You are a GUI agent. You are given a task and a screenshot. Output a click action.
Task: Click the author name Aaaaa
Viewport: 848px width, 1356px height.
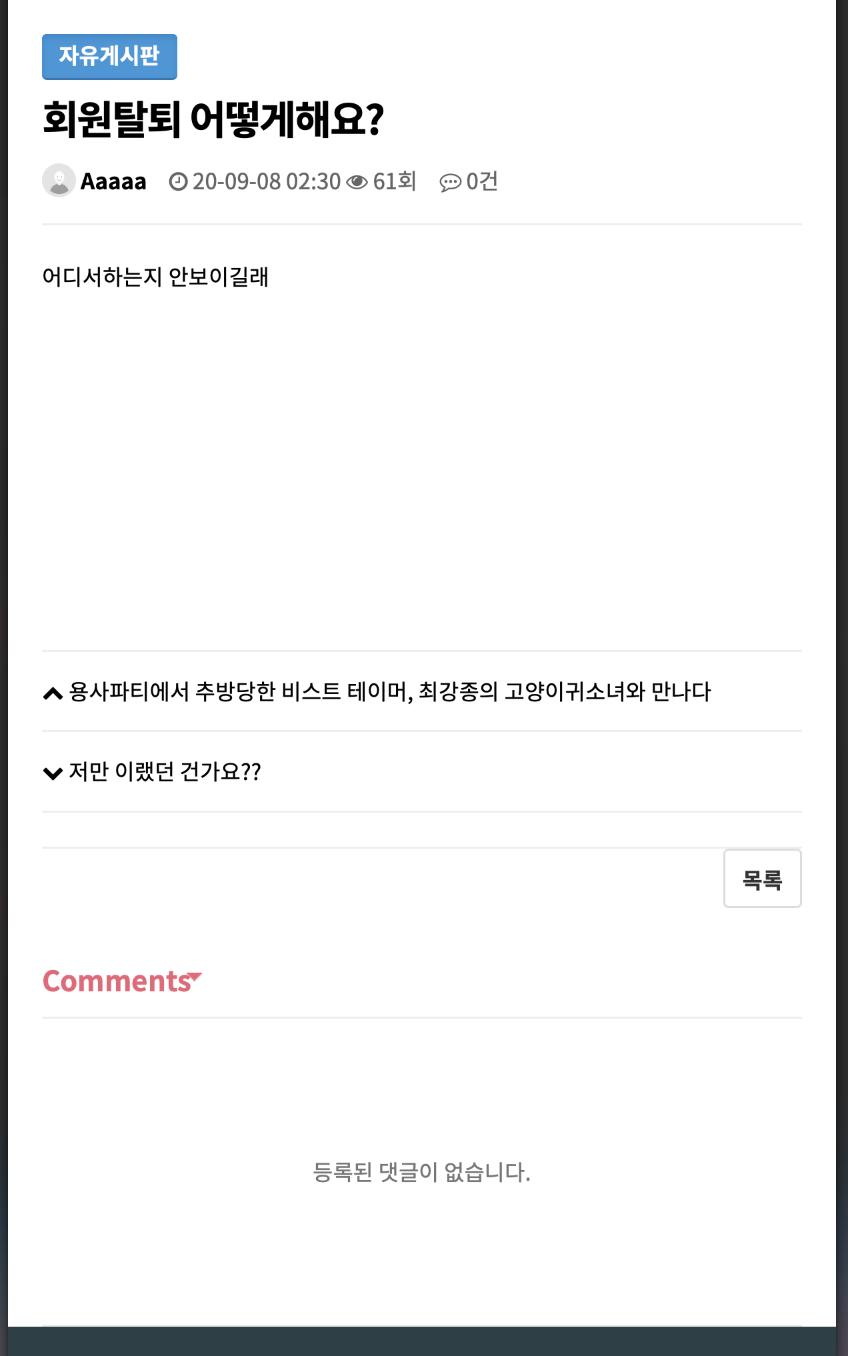click(x=114, y=181)
